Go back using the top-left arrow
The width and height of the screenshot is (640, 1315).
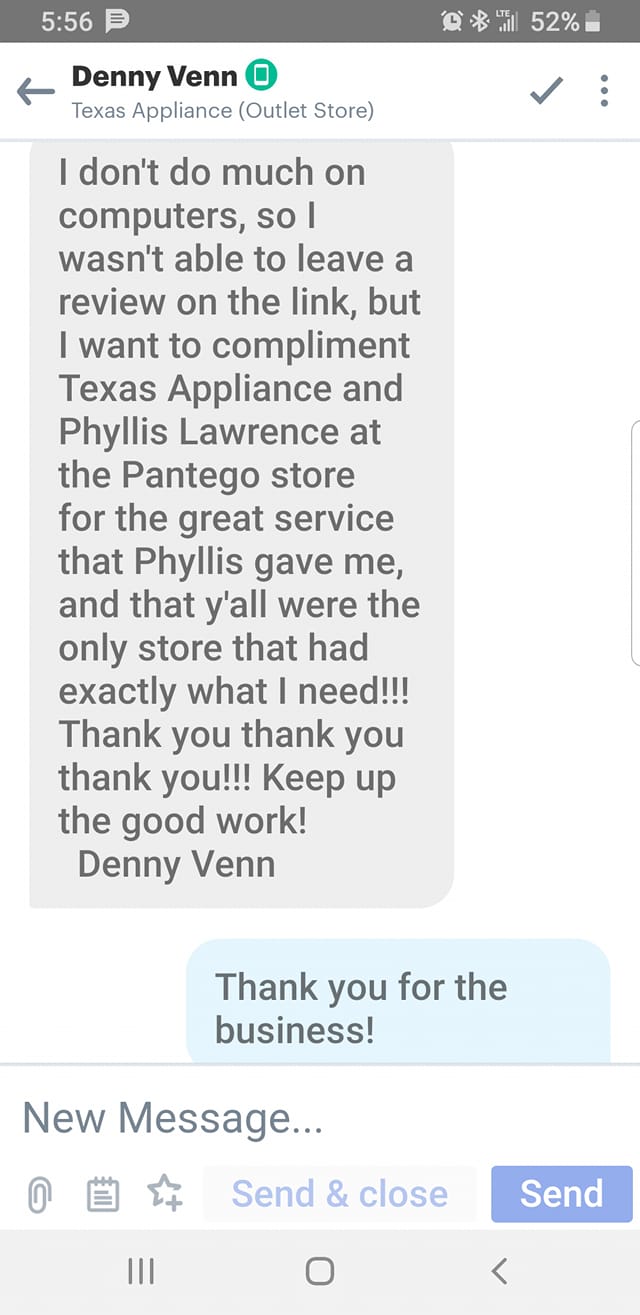coord(36,92)
